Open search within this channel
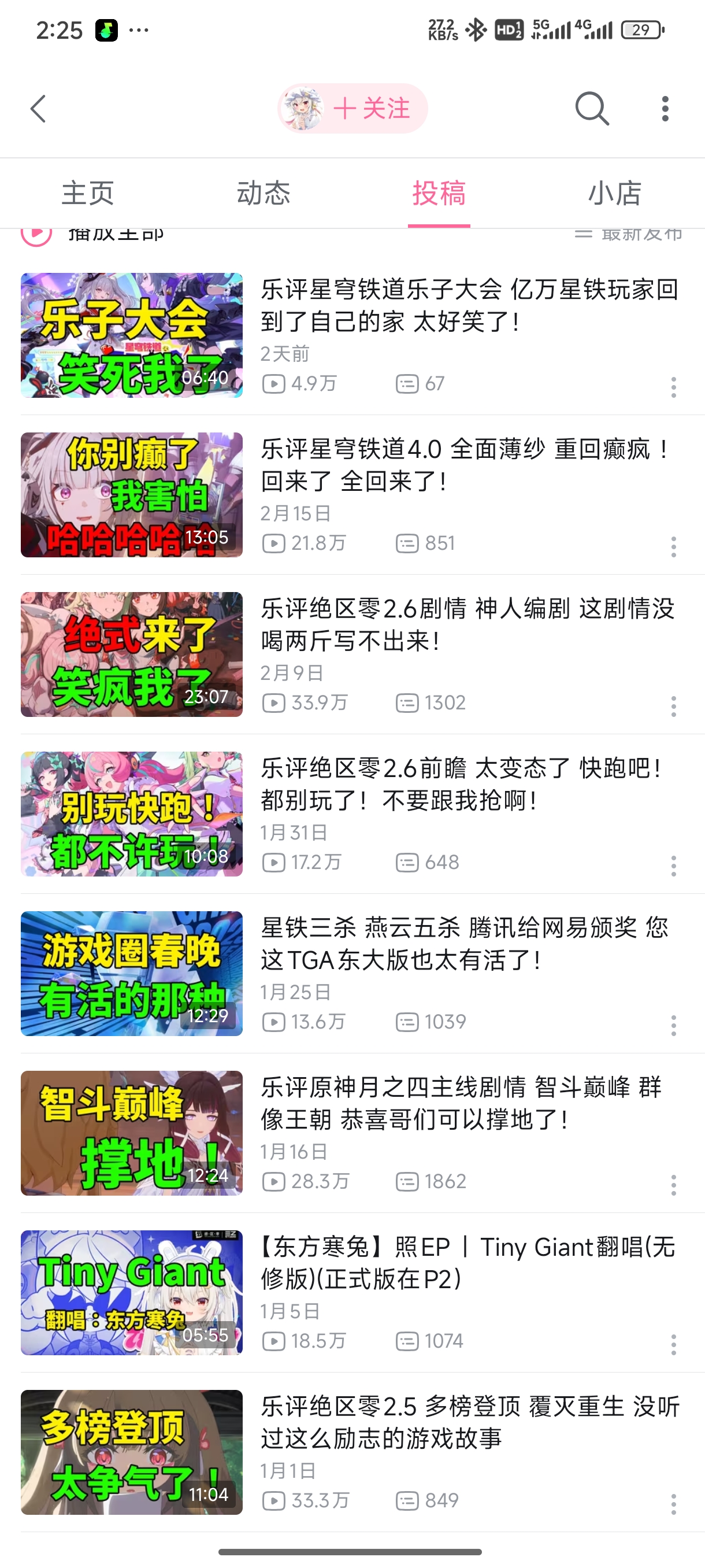The width and height of the screenshot is (705, 1568). click(x=591, y=109)
